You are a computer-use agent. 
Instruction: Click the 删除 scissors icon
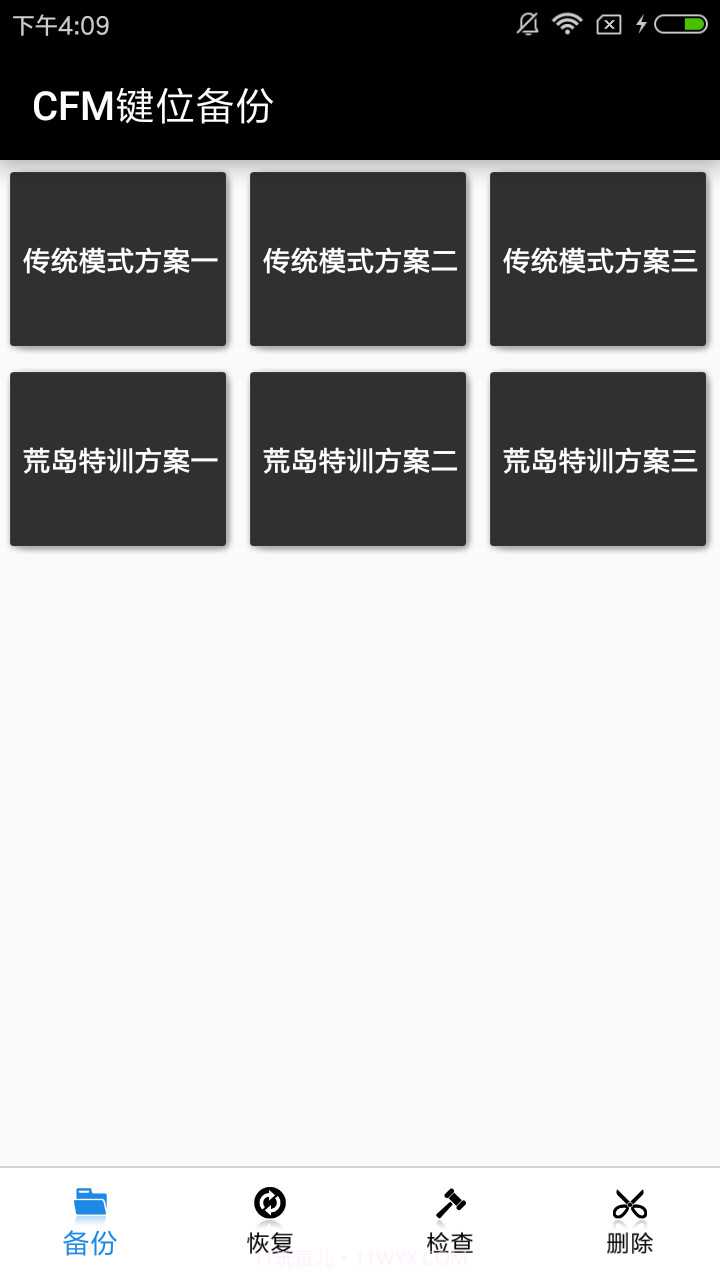coord(629,1202)
